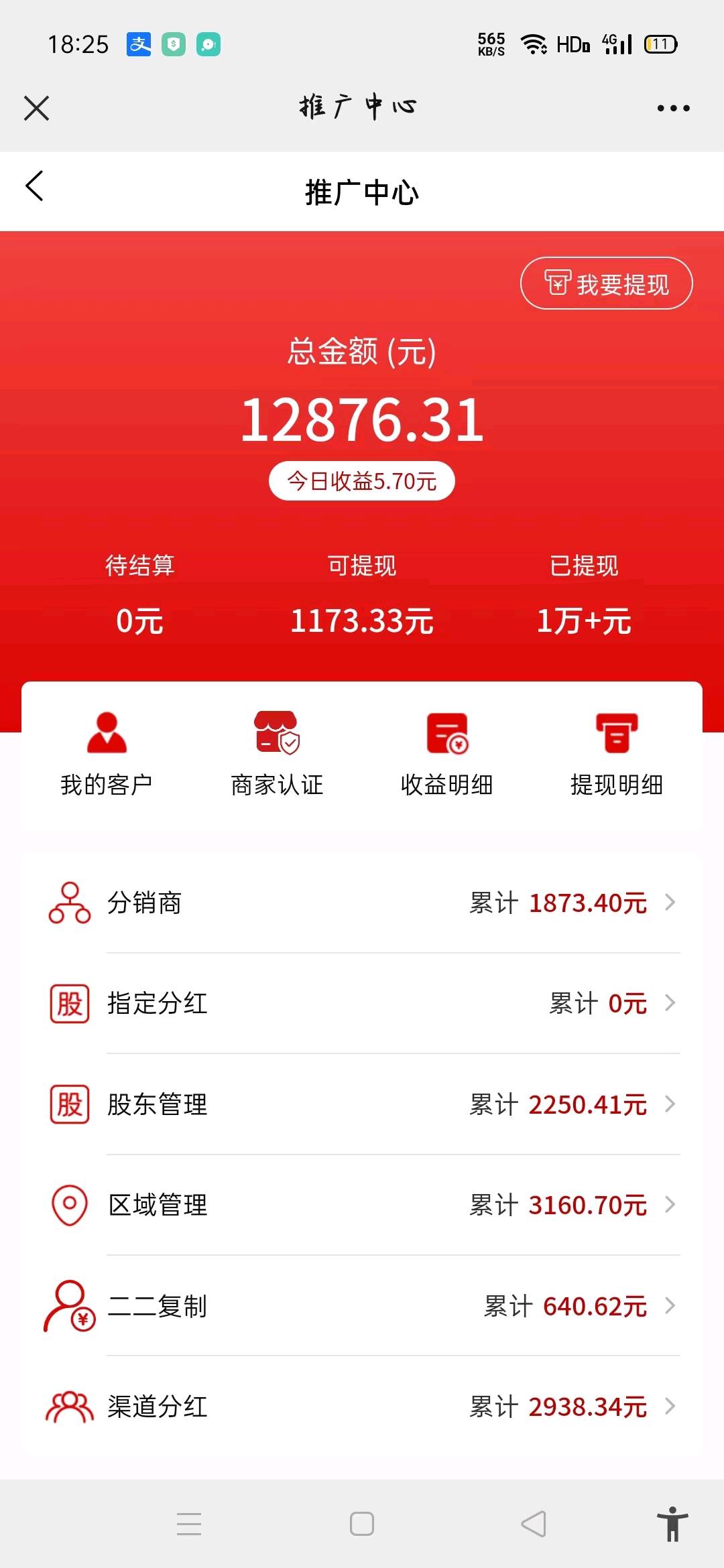Screen dimensions: 724x1568
Task: Open 我的客户 customers list
Action: (107, 754)
